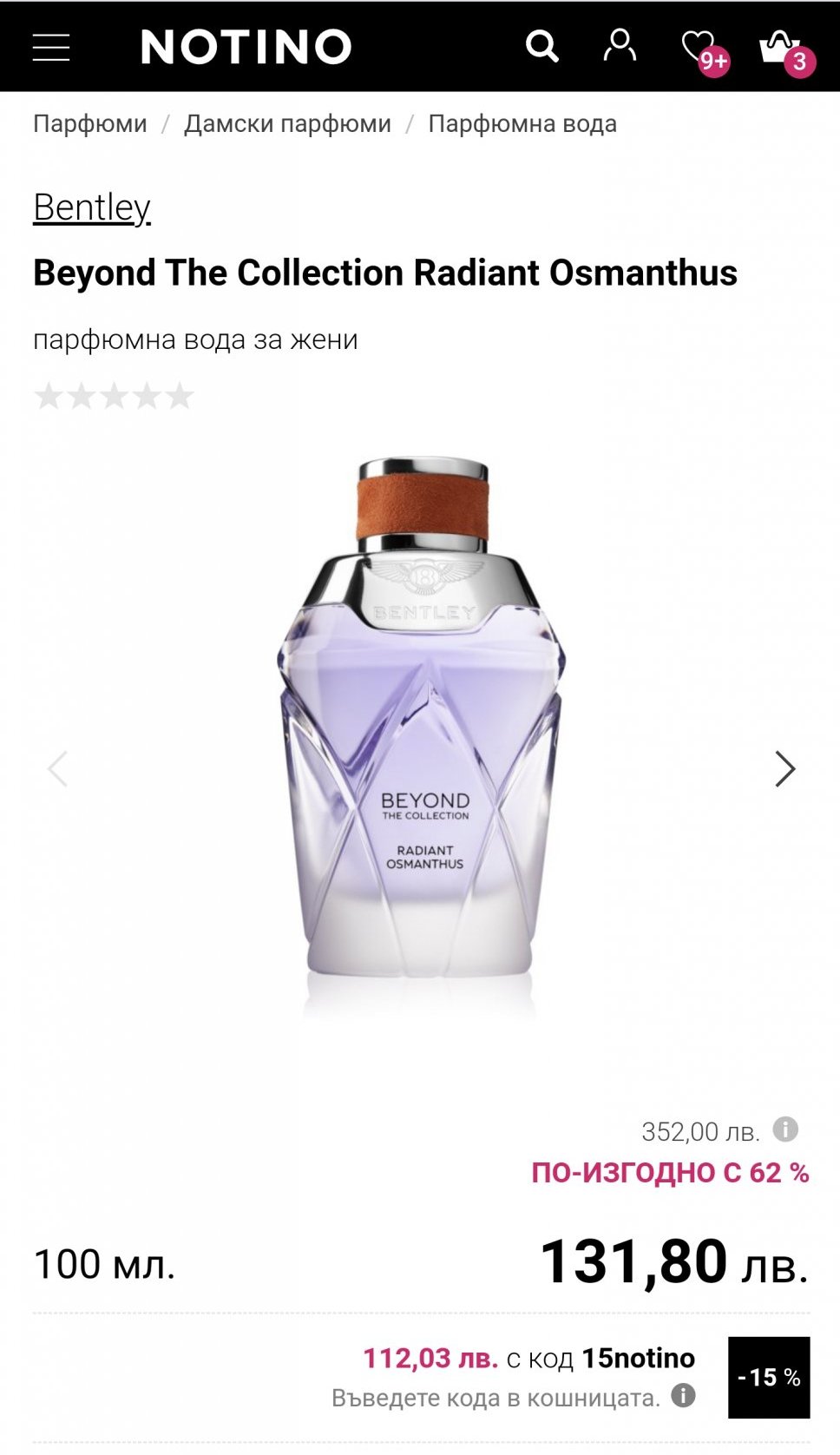The image size is (840, 1455).
Task: Open the hamburger menu
Action: click(51, 47)
